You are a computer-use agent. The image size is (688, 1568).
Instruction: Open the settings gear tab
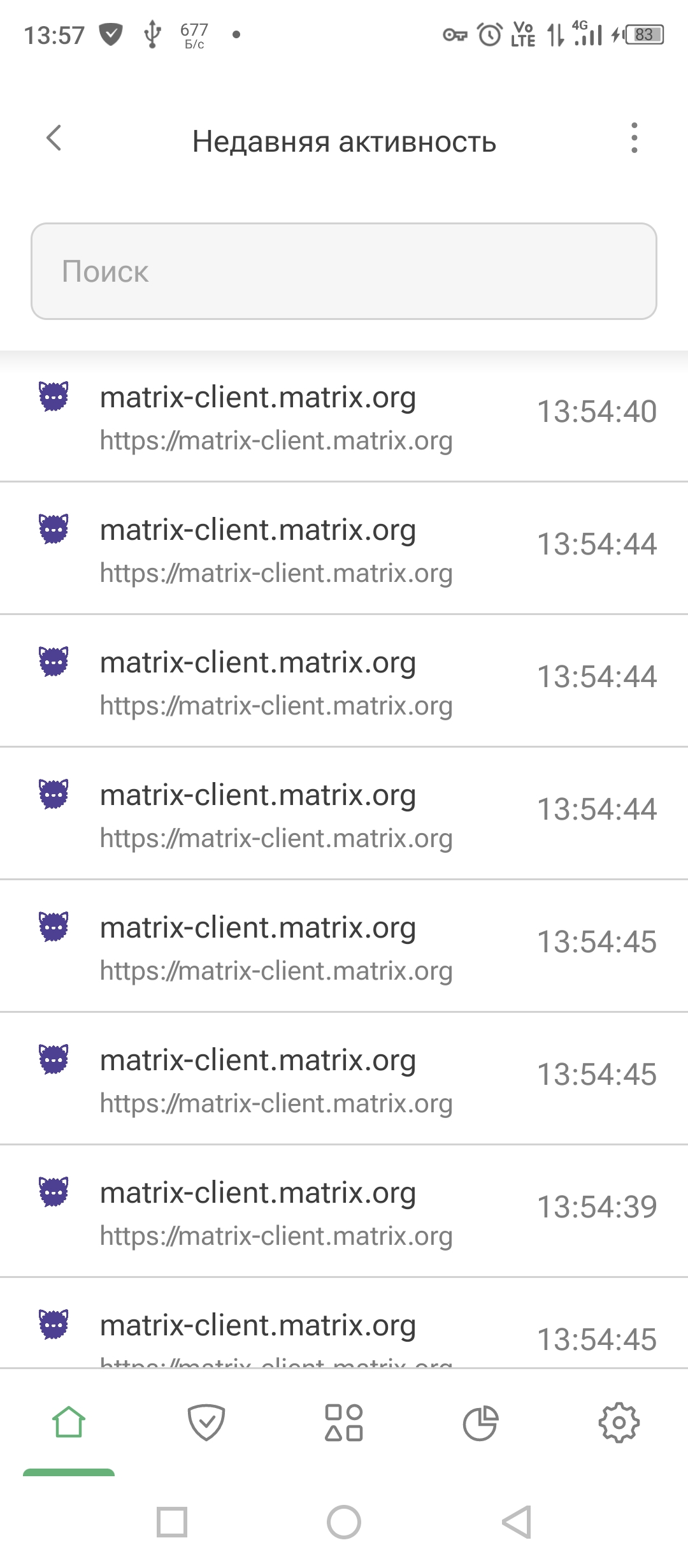pyautogui.click(x=619, y=1423)
